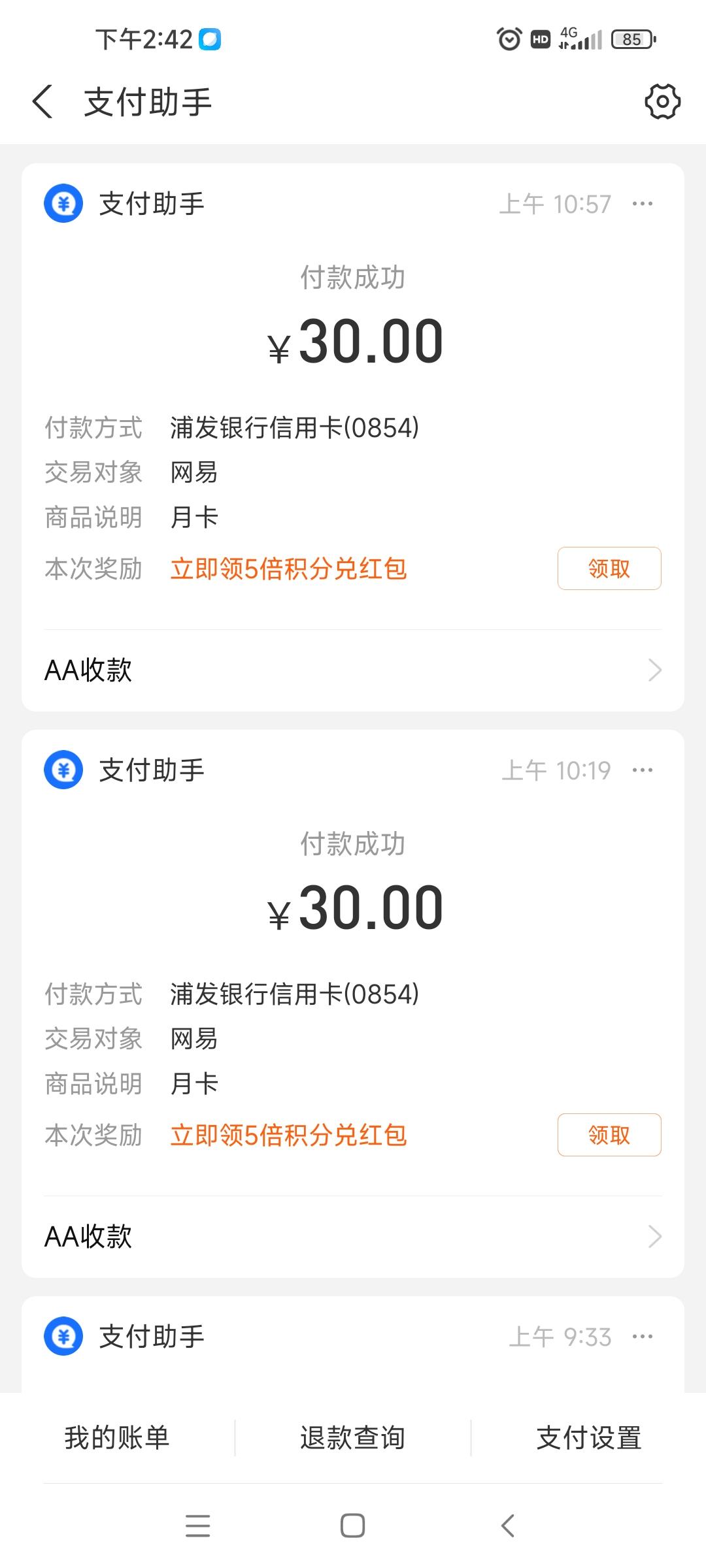
Task: Click the 支付助手 avatar on the 9:33 message
Action: coord(62,1337)
